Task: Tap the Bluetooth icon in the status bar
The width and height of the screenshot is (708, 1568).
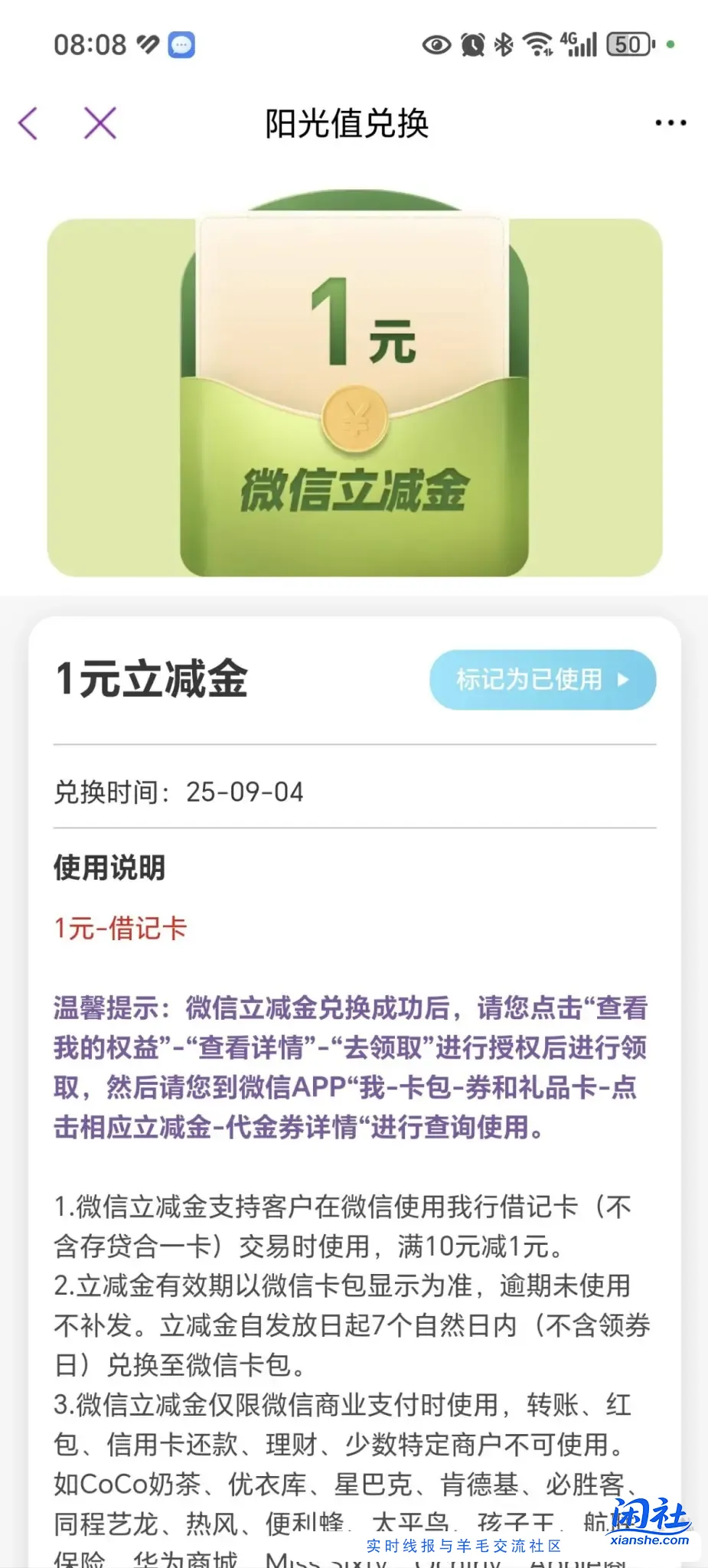Action: point(505,44)
